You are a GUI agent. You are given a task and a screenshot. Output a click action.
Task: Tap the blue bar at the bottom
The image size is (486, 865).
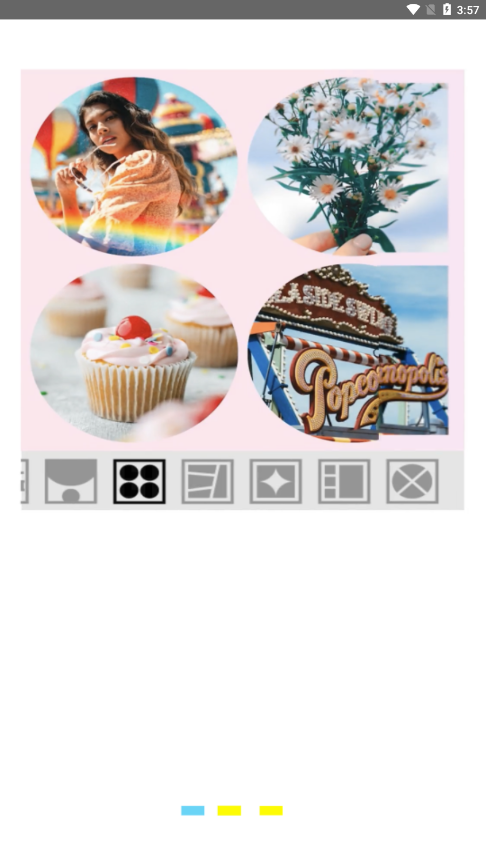(193, 810)
